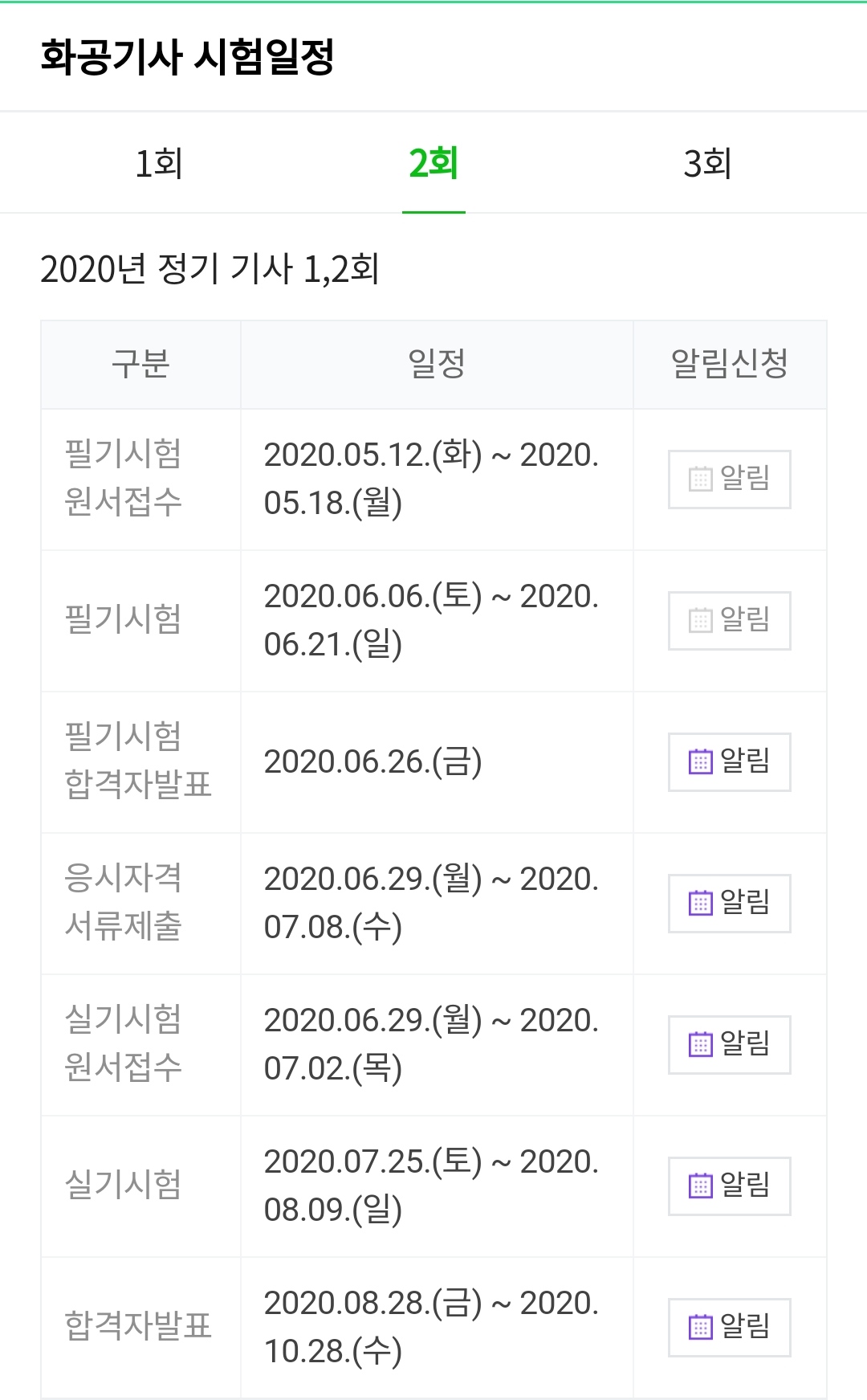Tap 알림 button for 필기시험 원서접수

(730, 480)
